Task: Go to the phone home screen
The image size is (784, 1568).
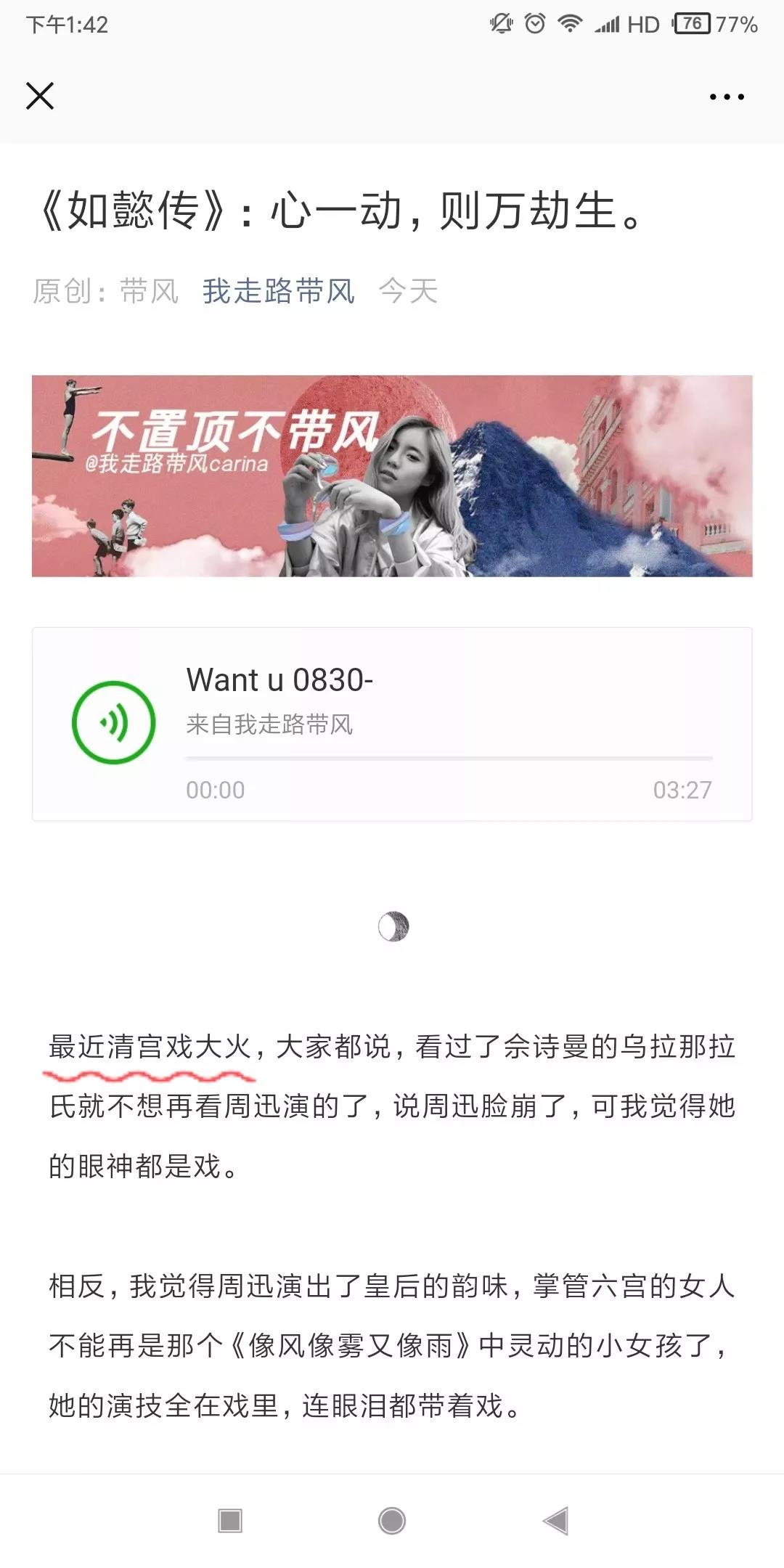Action: click(x=392, y=1520)
